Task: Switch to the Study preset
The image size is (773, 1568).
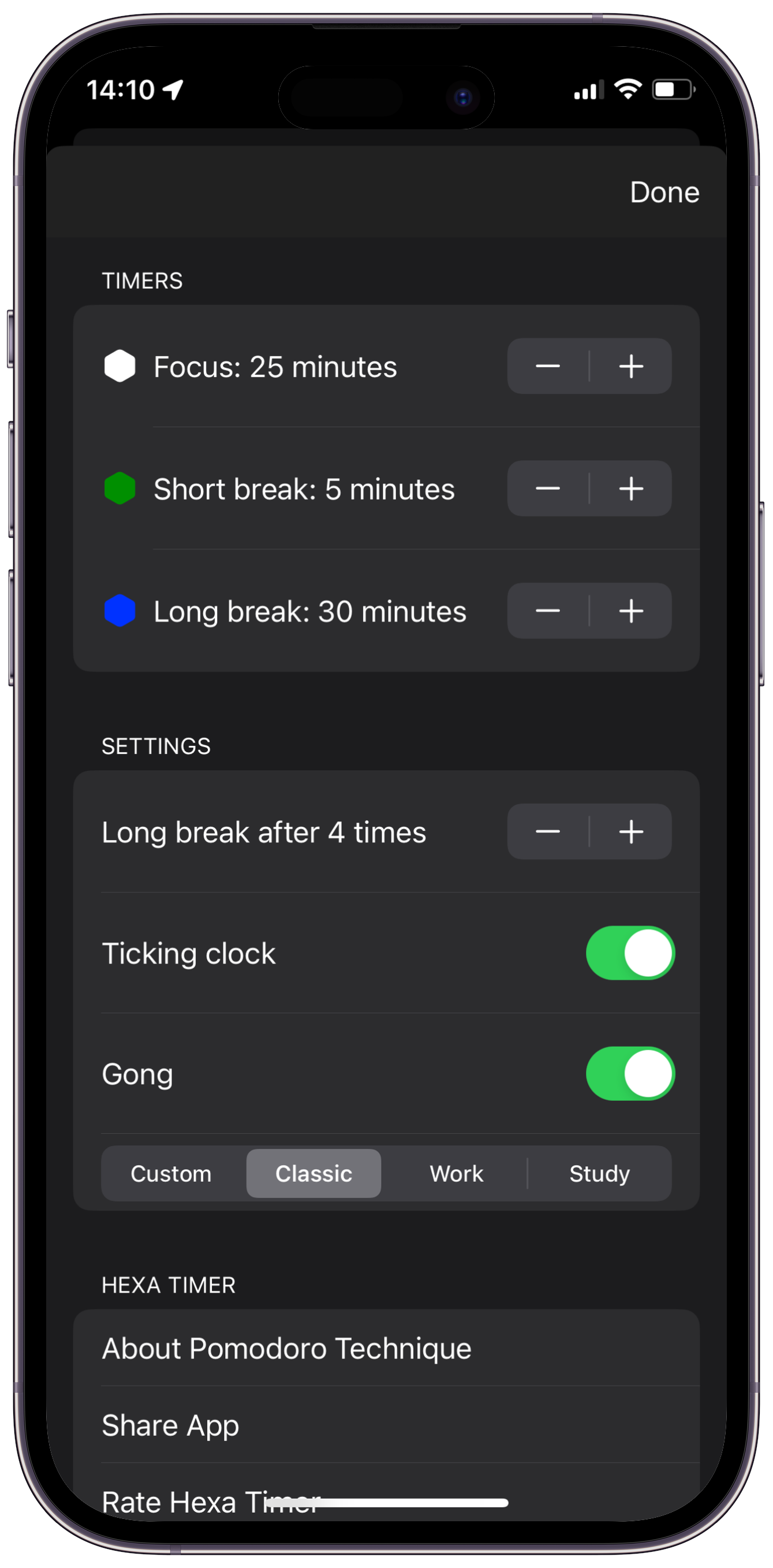Action: pos(600,1174)
